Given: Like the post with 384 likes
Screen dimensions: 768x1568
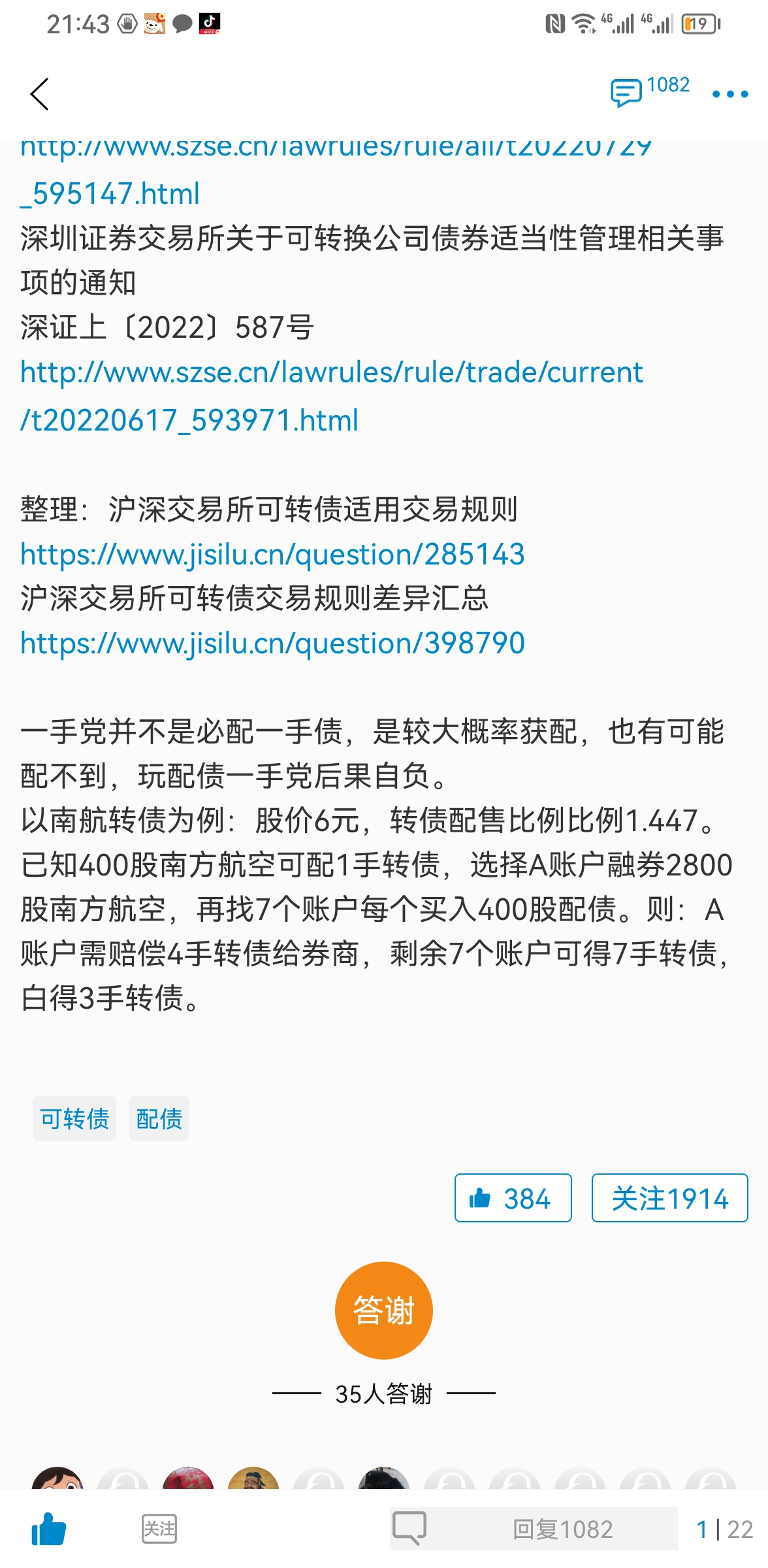Looking at the screenshot, I should coord(513,1198).
